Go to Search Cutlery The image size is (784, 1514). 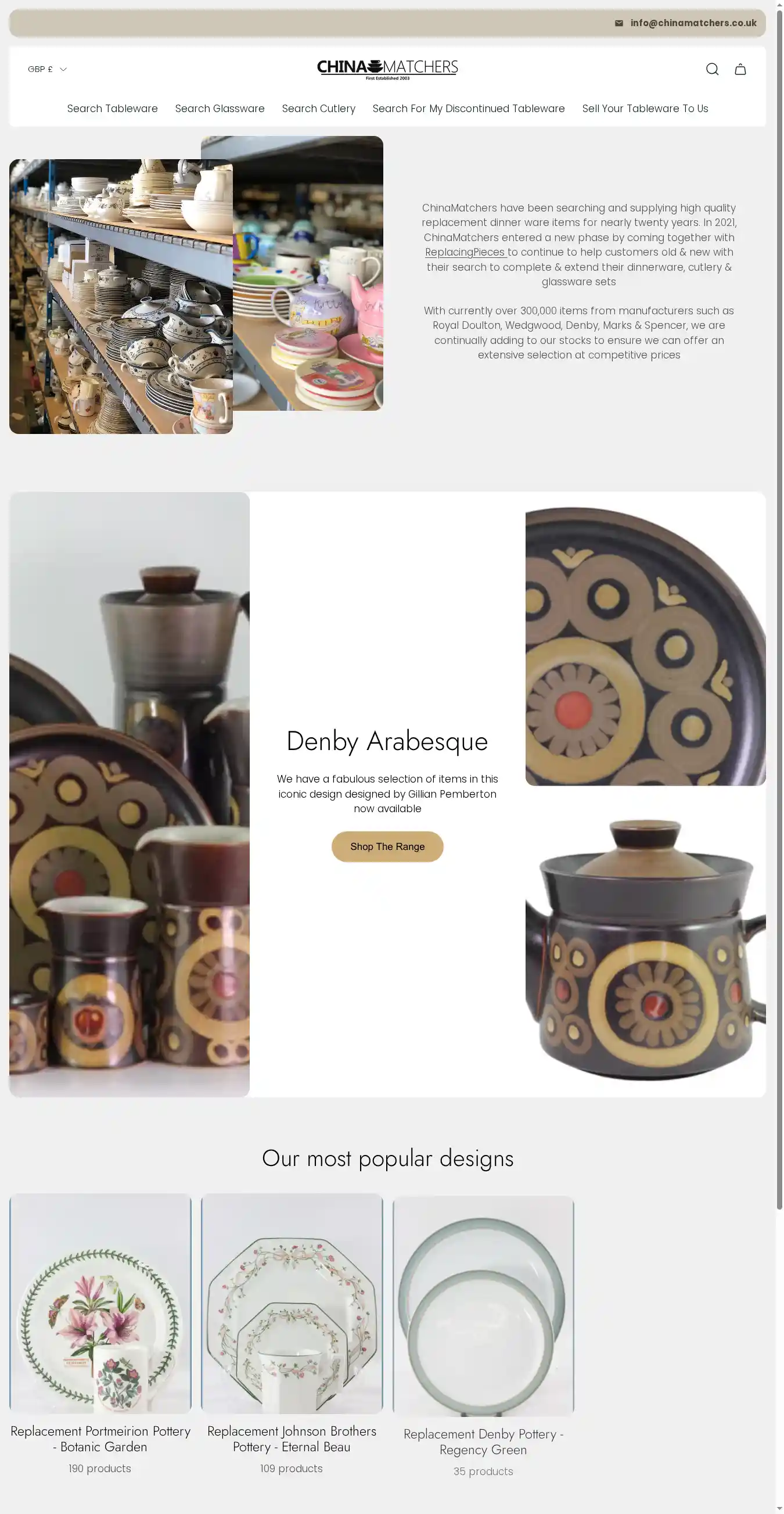(x=318, y=109)
